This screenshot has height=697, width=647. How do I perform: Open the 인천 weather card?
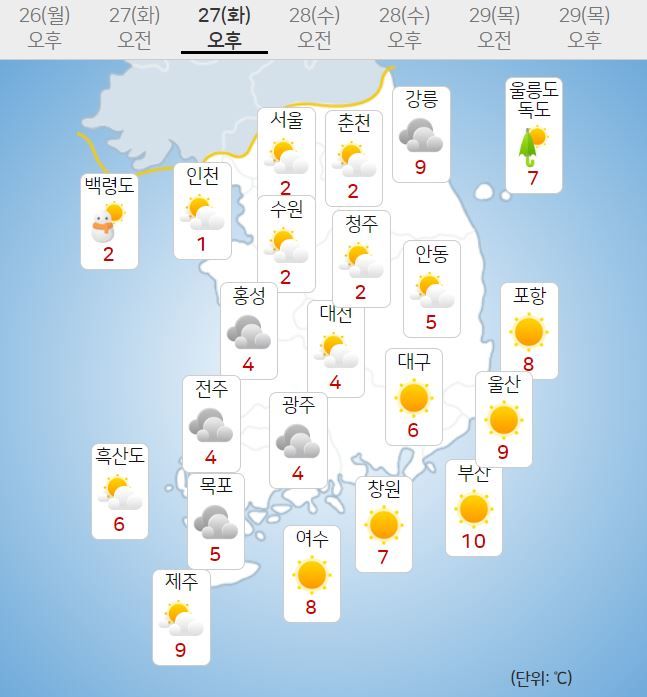[202, 211]
